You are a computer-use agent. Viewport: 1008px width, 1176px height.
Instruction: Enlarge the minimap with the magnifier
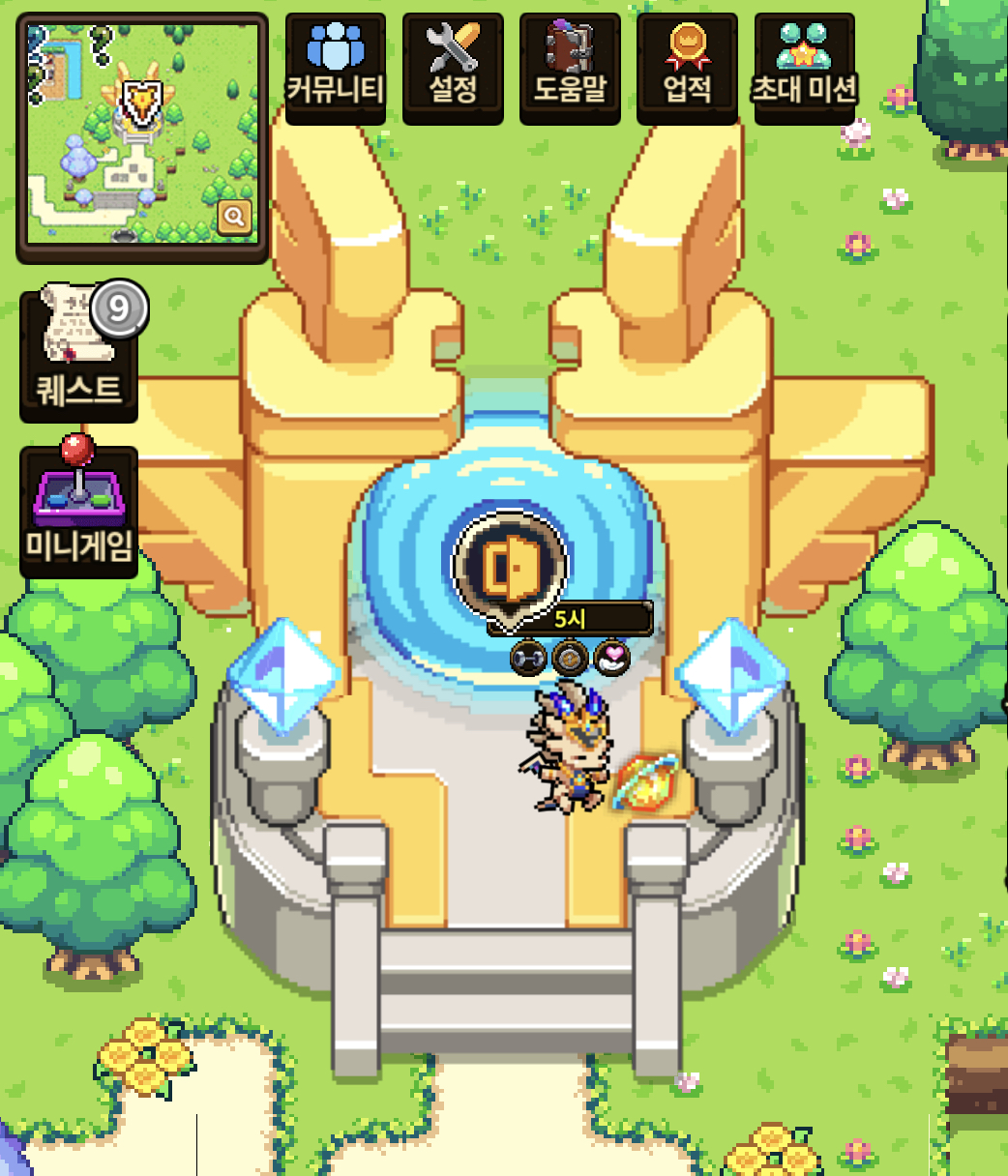234,217
